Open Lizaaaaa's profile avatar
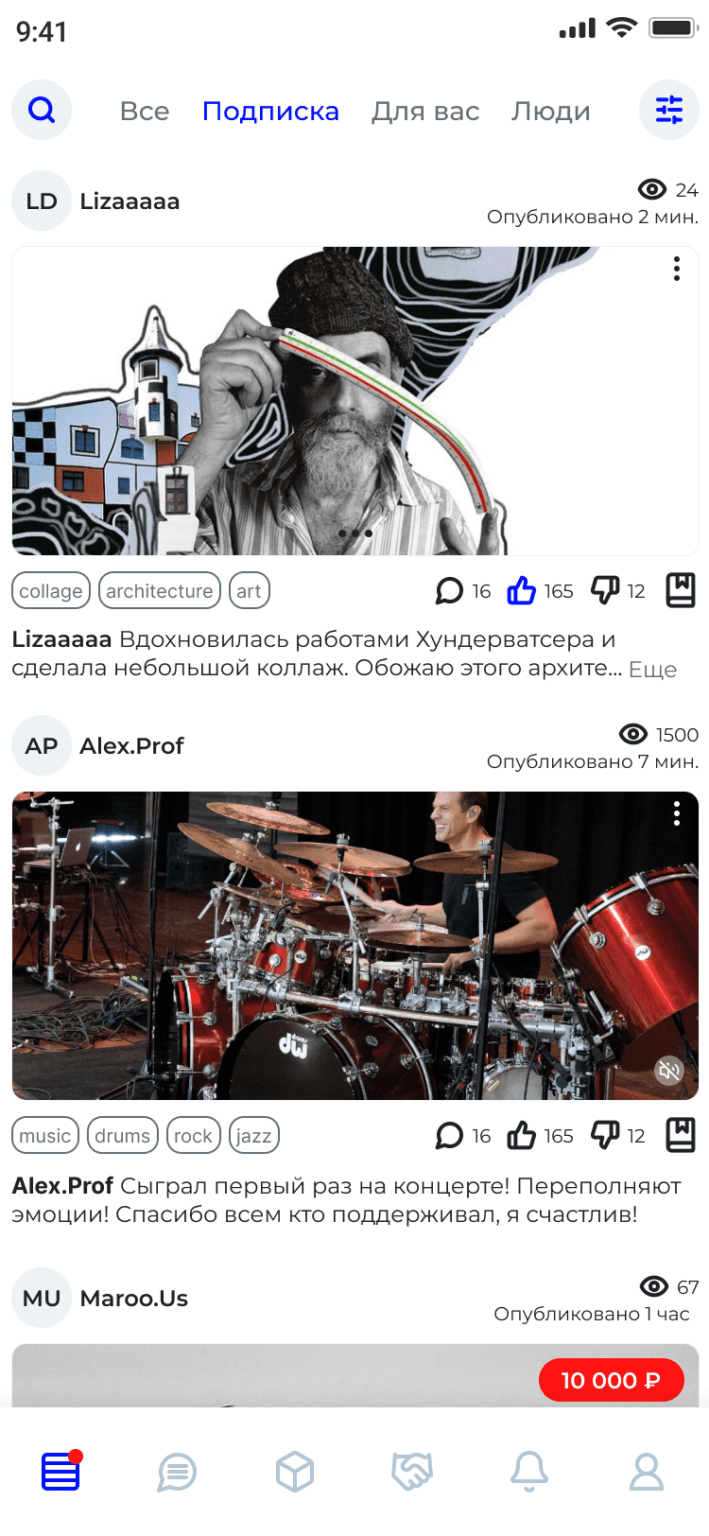This screenshot has height=1536, width=709. coord(41,201)
